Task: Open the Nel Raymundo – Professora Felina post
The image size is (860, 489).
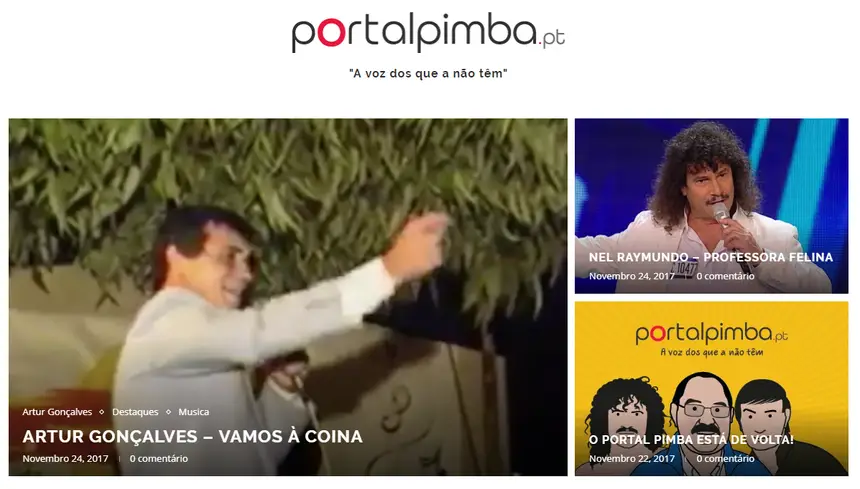Action: point(710,257)
